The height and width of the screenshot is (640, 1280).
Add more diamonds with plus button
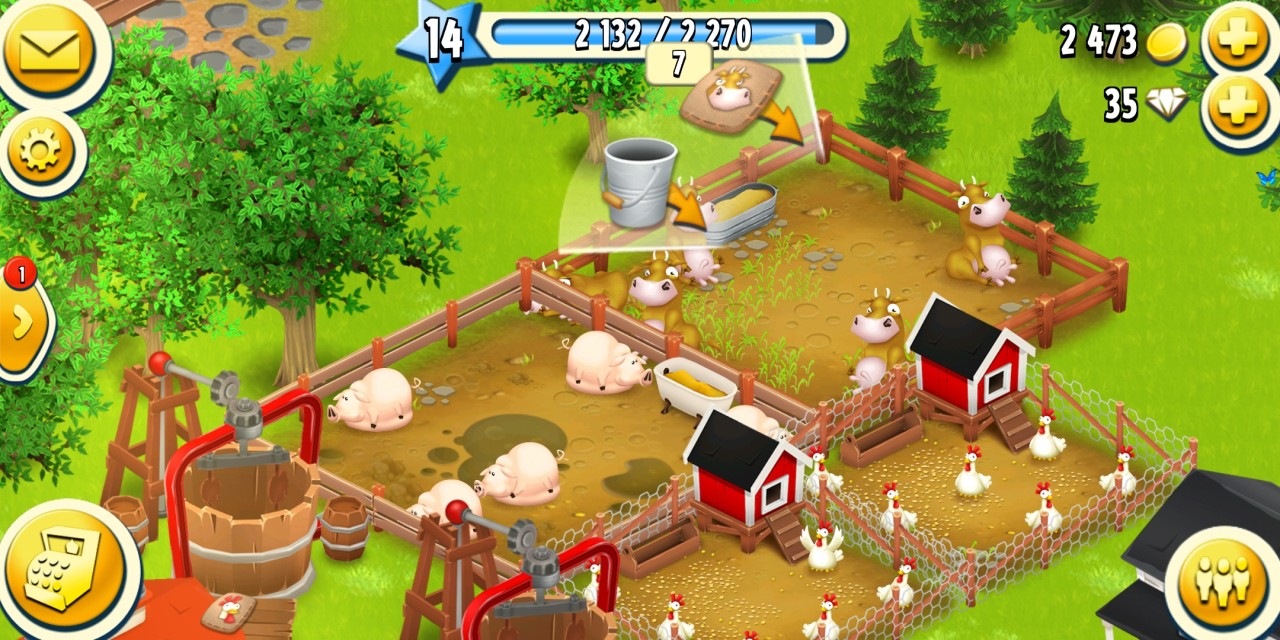coord(1239,104)
